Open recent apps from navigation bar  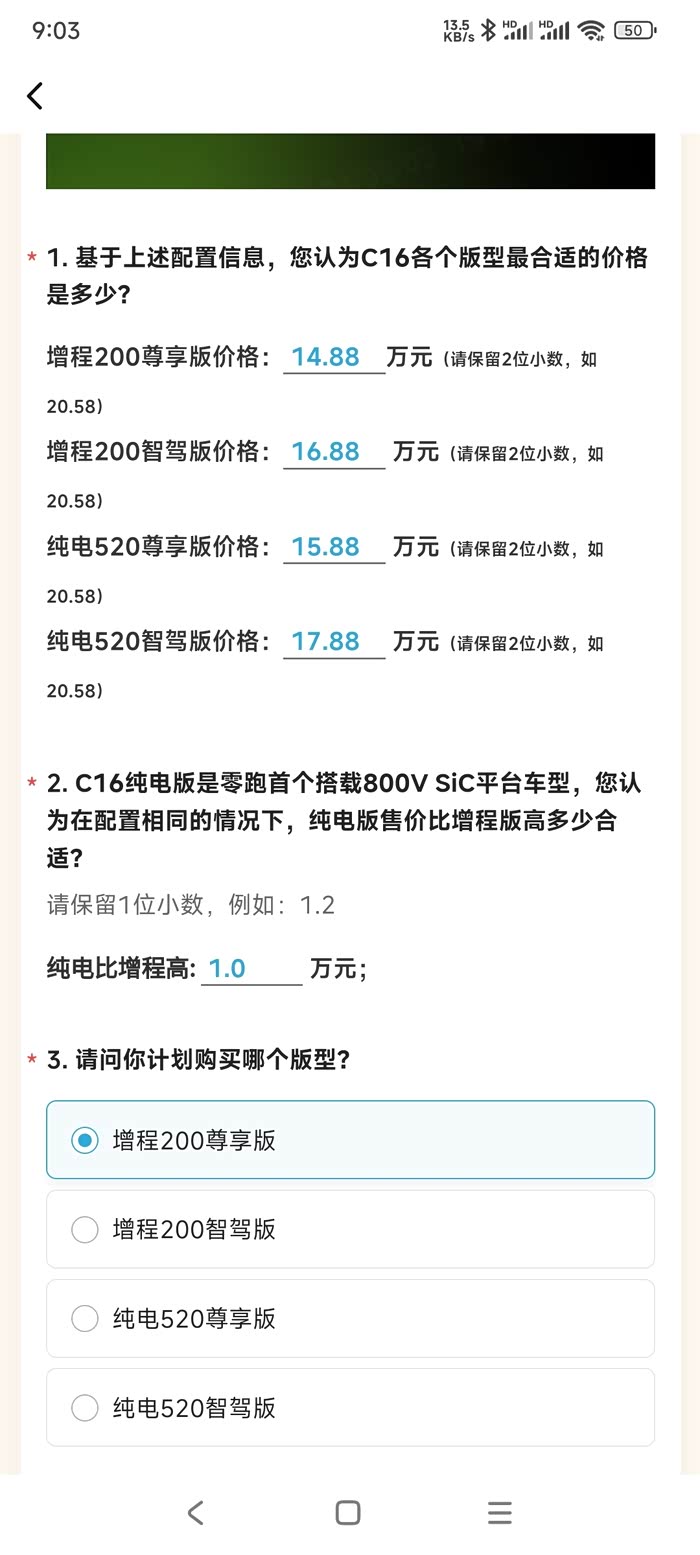[x=500, y=1513]
